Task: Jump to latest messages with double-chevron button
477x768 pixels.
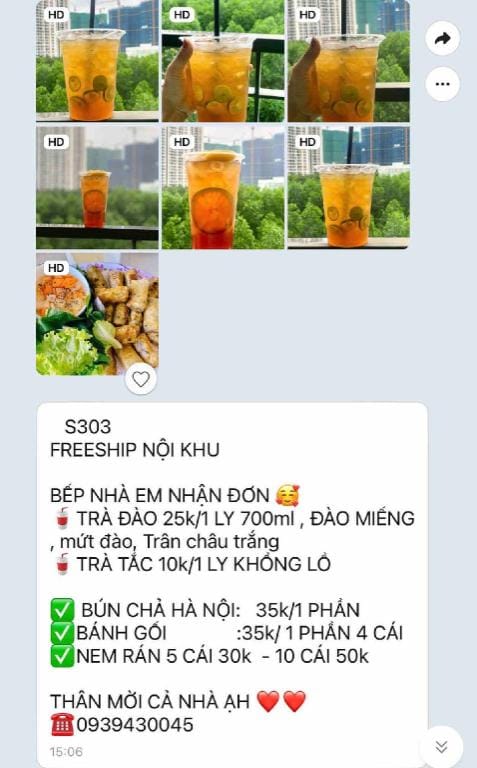Action: pyautogui.click(x=441, y=746)
